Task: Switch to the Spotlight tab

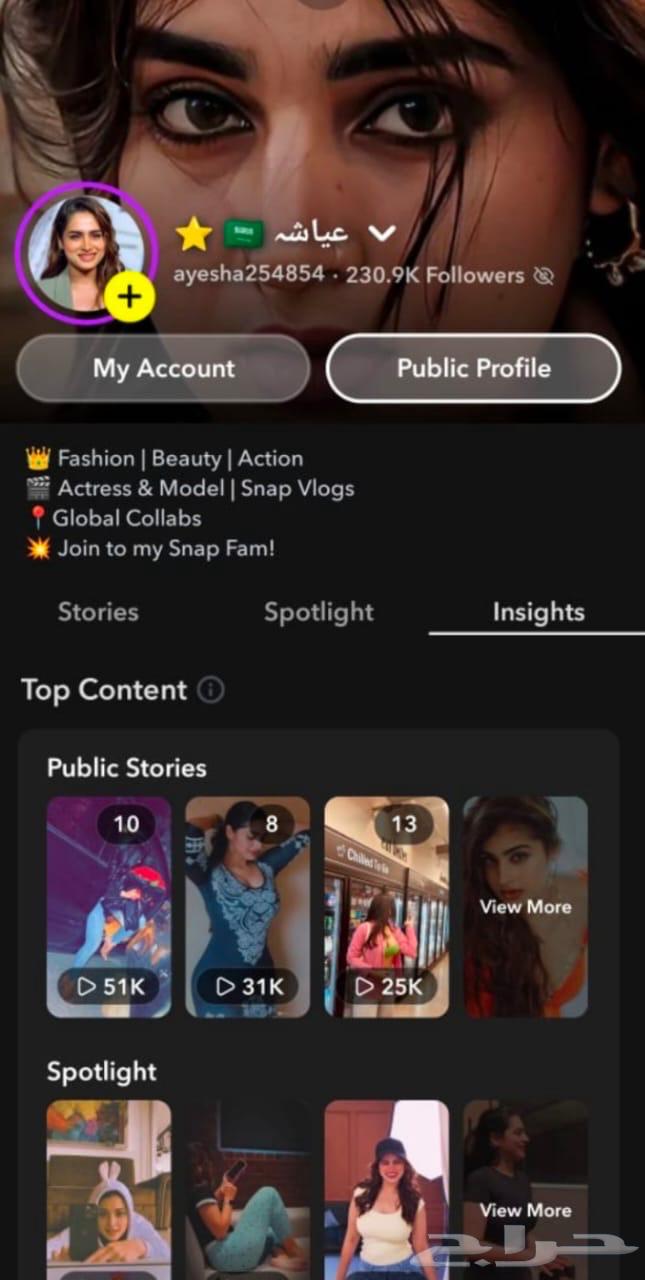Action: (x=318, y=612)
